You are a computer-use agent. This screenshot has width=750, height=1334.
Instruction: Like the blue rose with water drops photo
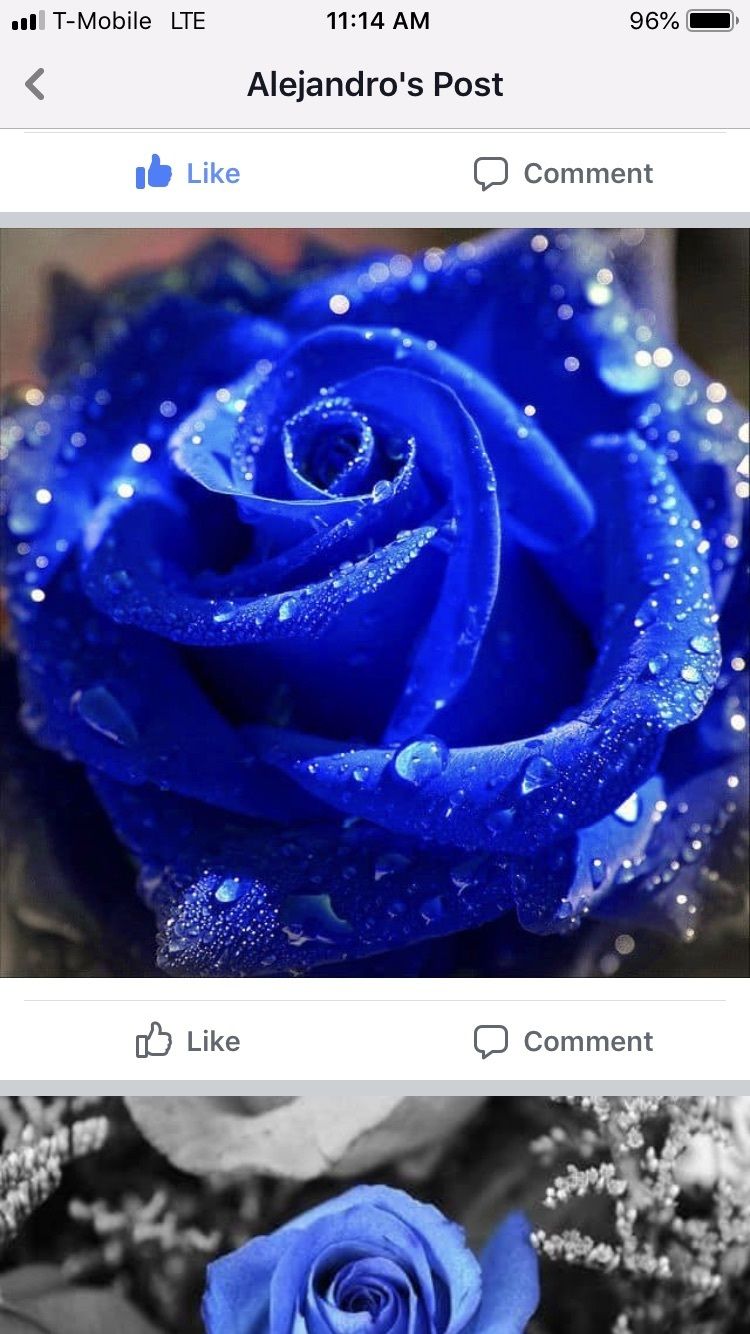pyautogui.click(x=188, y=1041)
